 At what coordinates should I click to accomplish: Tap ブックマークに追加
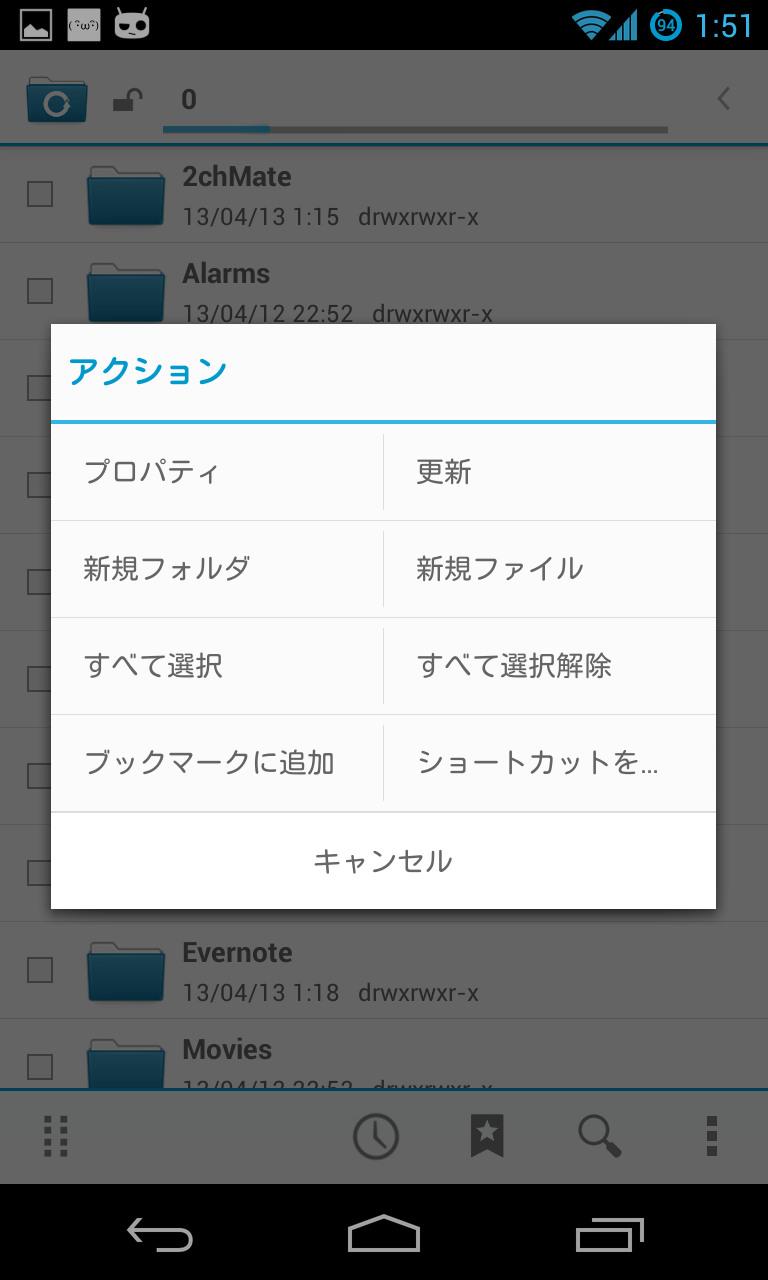(217, 763)
